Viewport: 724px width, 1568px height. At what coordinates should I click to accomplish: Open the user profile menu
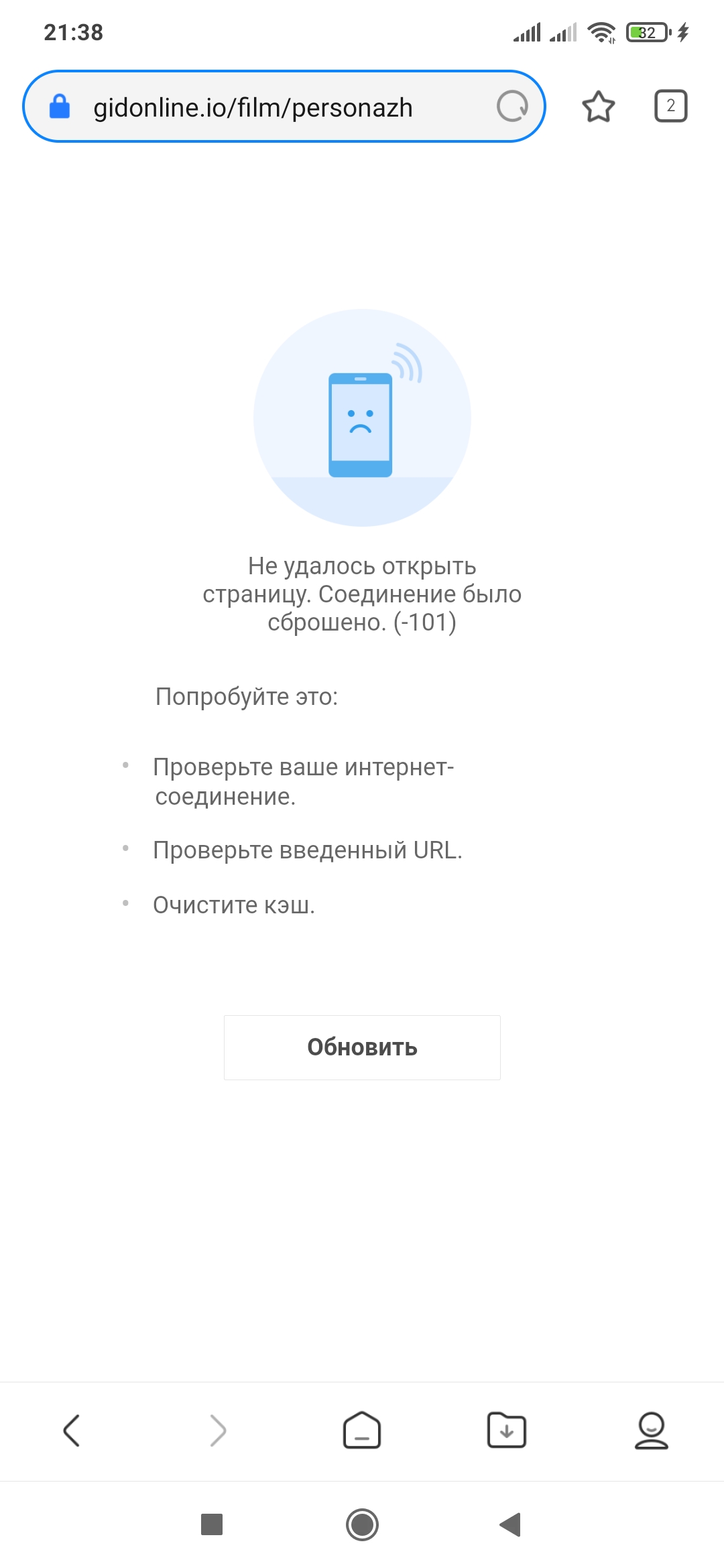pyautogui.click(x=652, y=1431)
